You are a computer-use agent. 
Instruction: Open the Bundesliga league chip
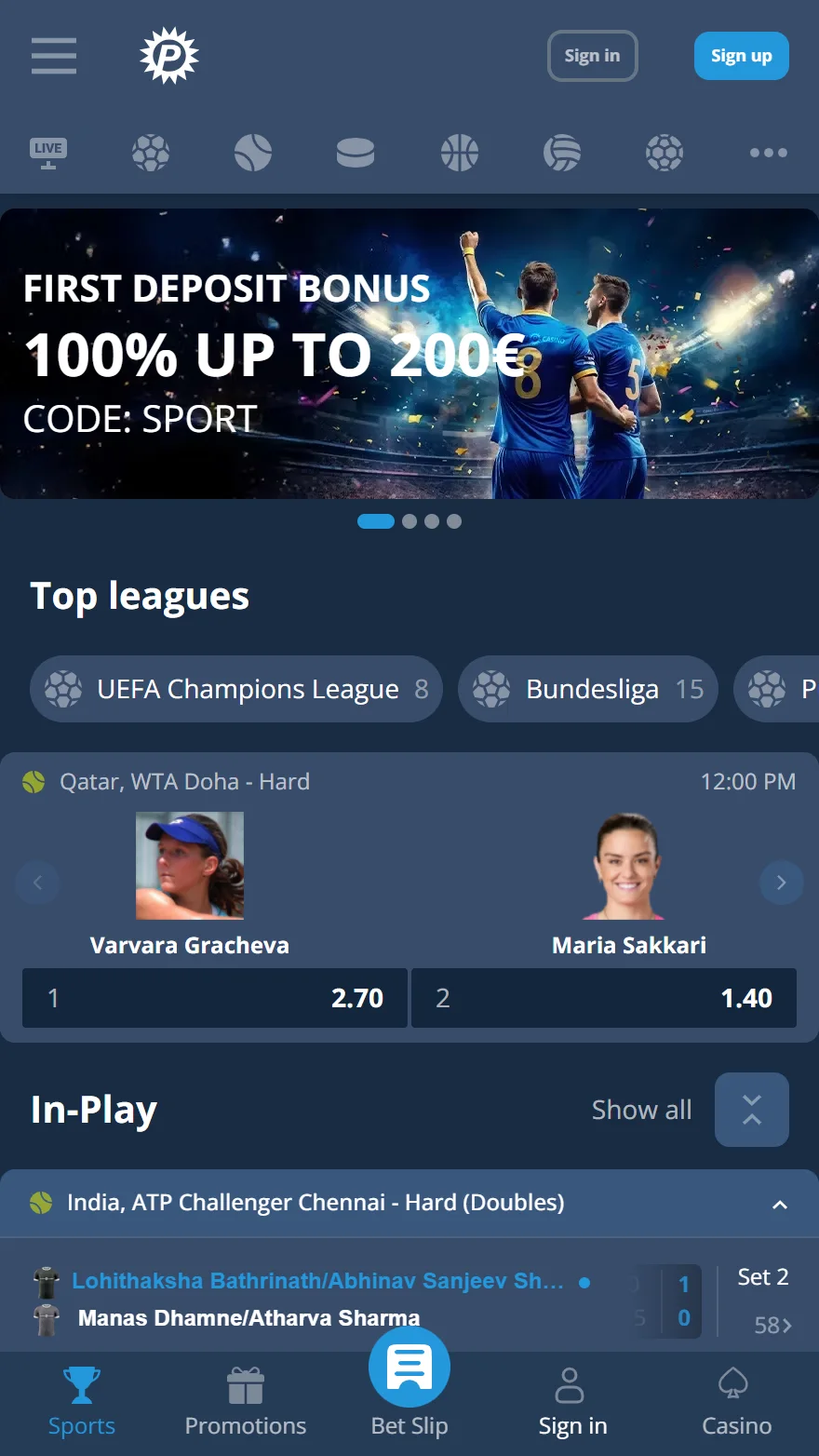[587, 689]
